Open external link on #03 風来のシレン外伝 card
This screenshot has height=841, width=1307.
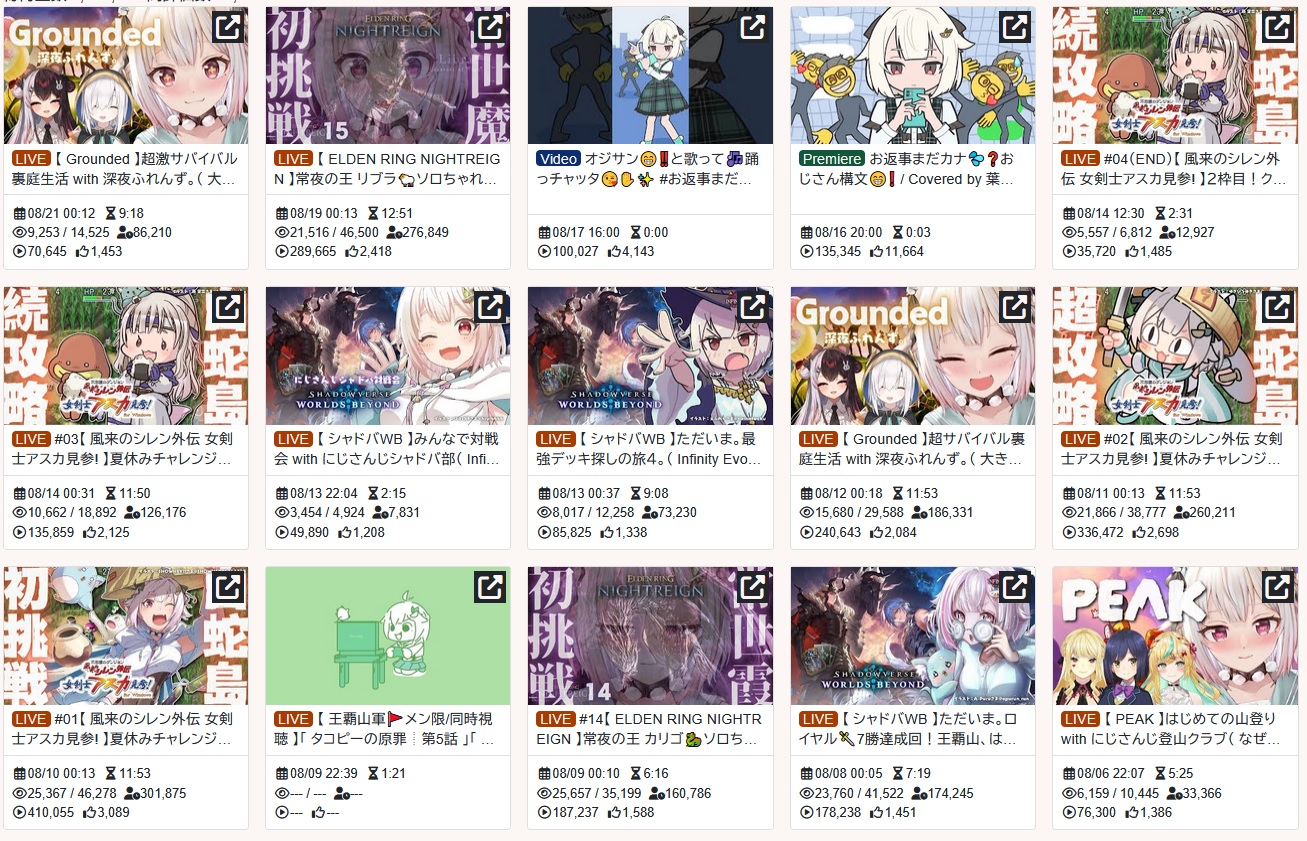click(229, 306)
